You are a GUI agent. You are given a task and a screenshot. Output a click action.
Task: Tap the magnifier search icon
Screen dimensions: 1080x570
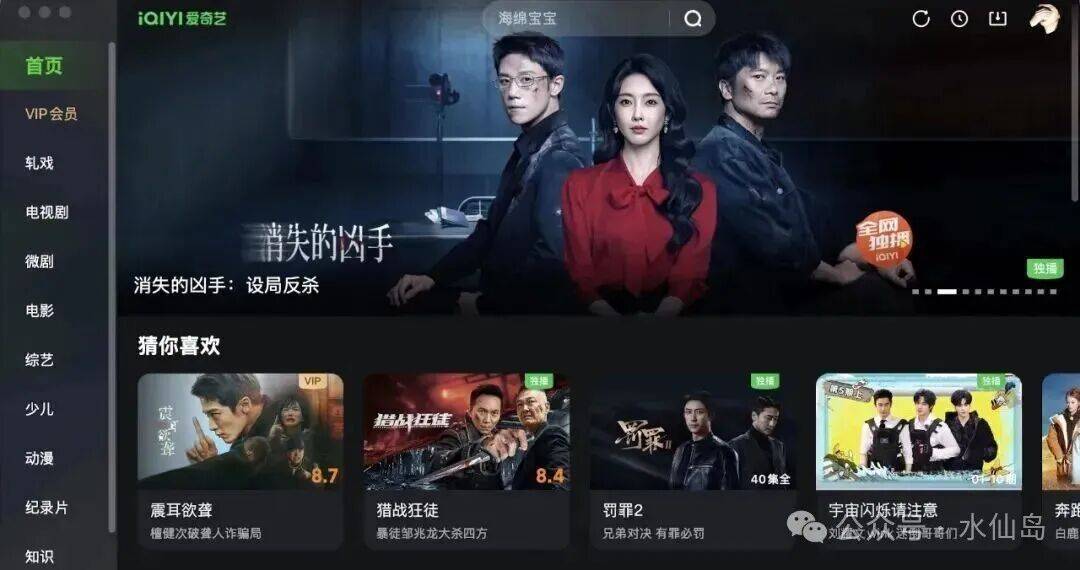[693, 19]
